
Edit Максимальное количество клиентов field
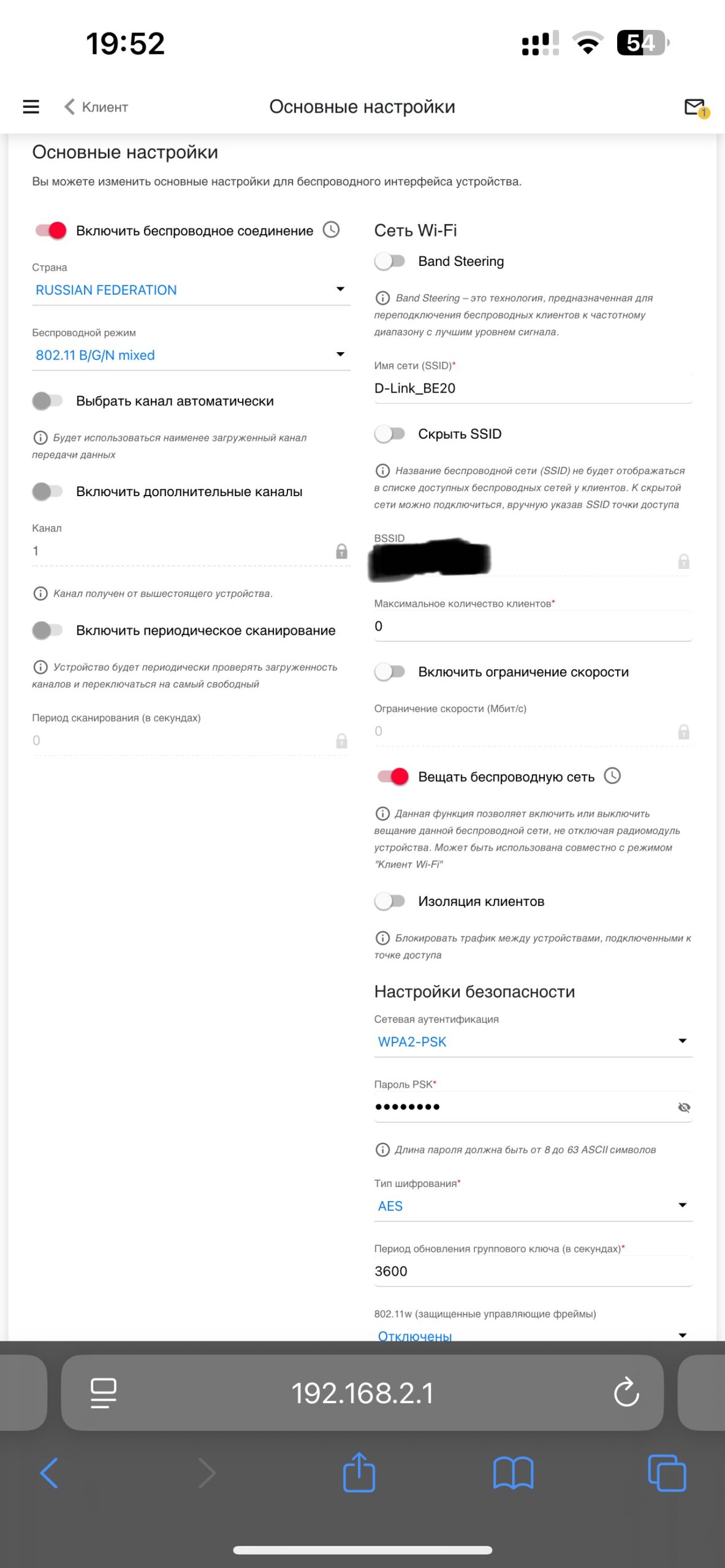(532, 627)
